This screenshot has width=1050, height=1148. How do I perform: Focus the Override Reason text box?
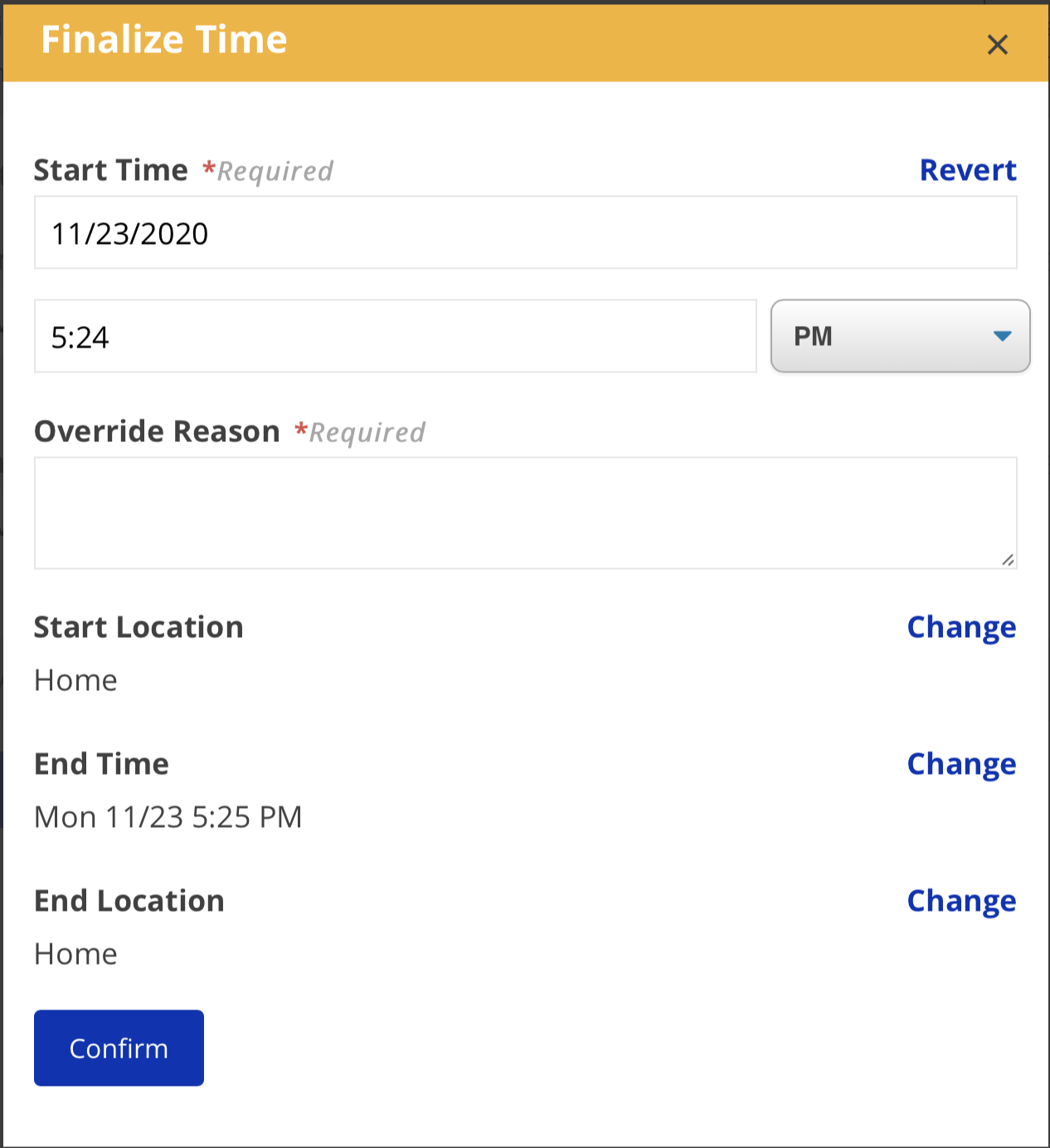[x=525, y=513]
